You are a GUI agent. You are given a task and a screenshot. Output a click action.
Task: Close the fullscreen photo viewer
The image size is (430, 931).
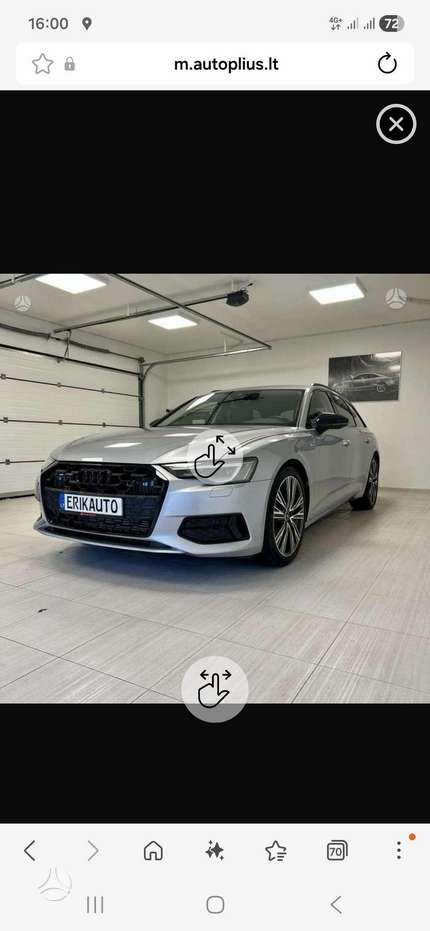[396, 124]
